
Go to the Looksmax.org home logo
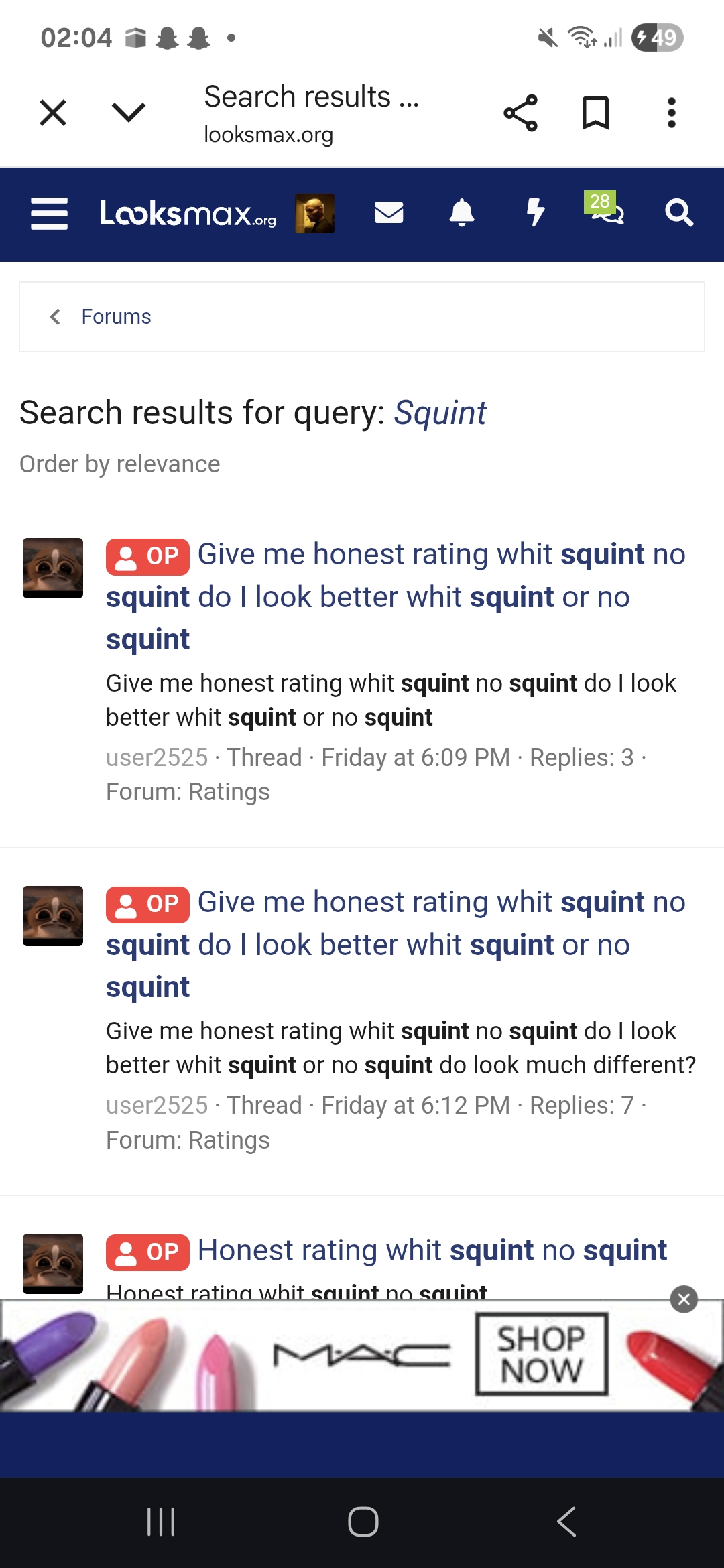[x=188, y=214]
